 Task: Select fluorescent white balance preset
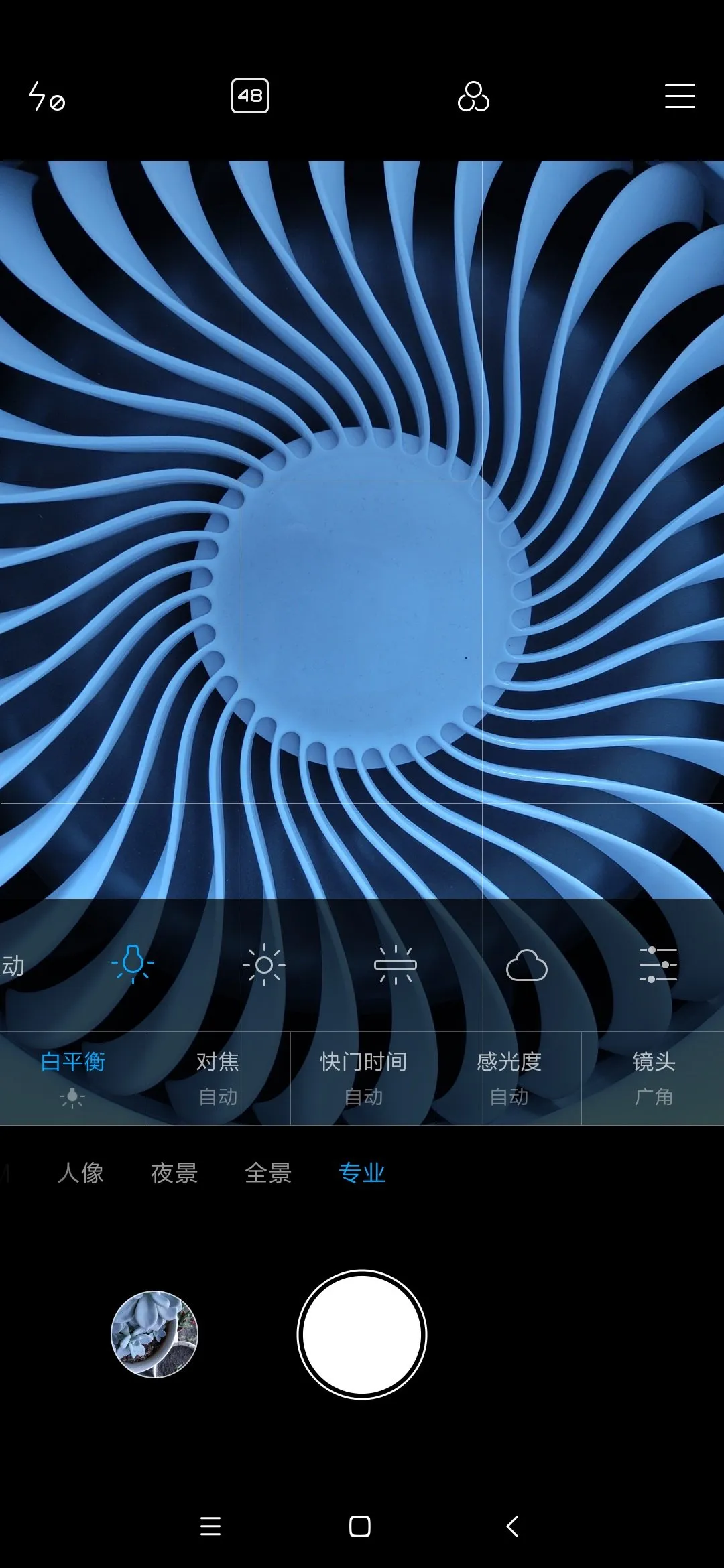[x=396, y=965]
